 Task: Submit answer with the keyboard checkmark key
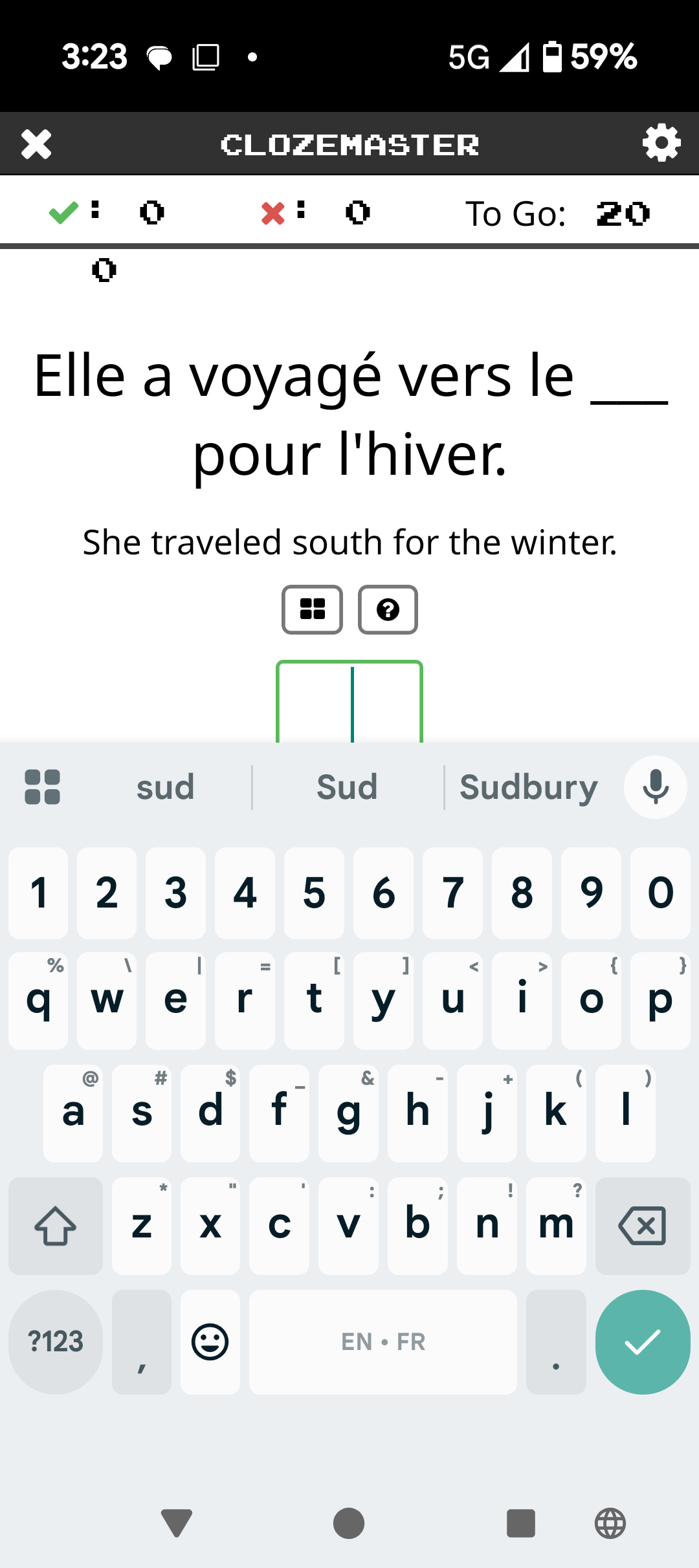(x=643, y=1342)
